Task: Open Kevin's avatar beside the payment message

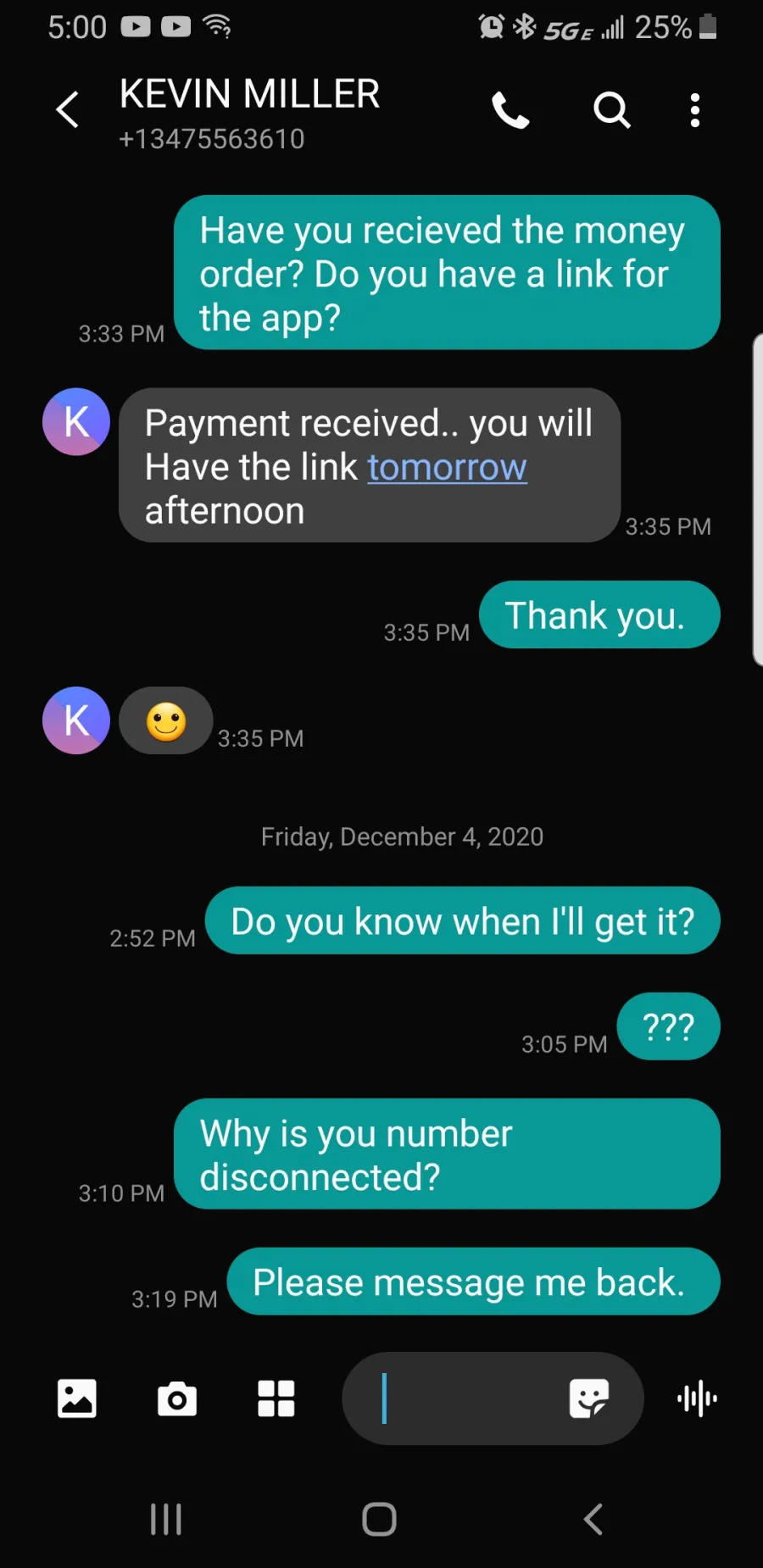Action: pyautogui.click(x=76, y=422)
